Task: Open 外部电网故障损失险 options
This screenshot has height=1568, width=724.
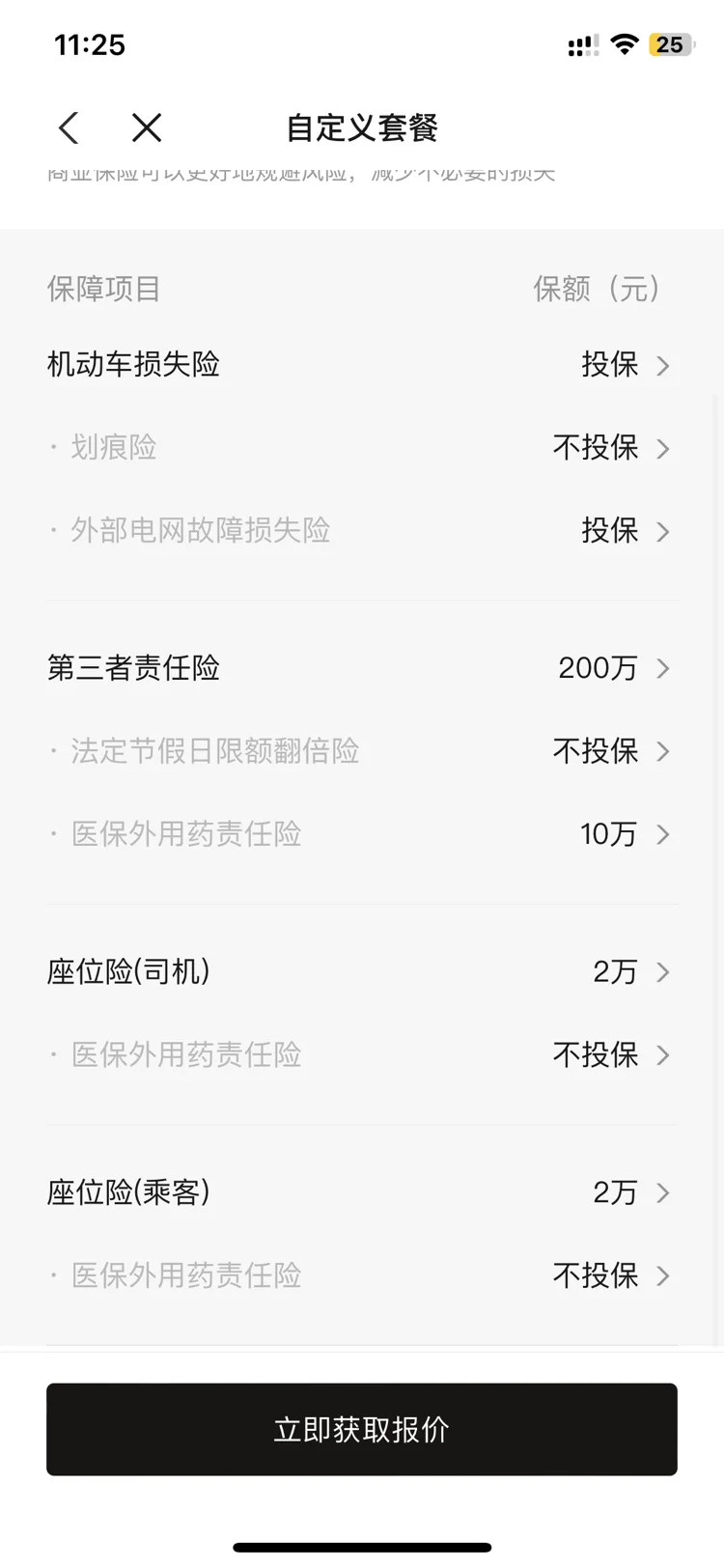Action: click(x=362, y=531)
